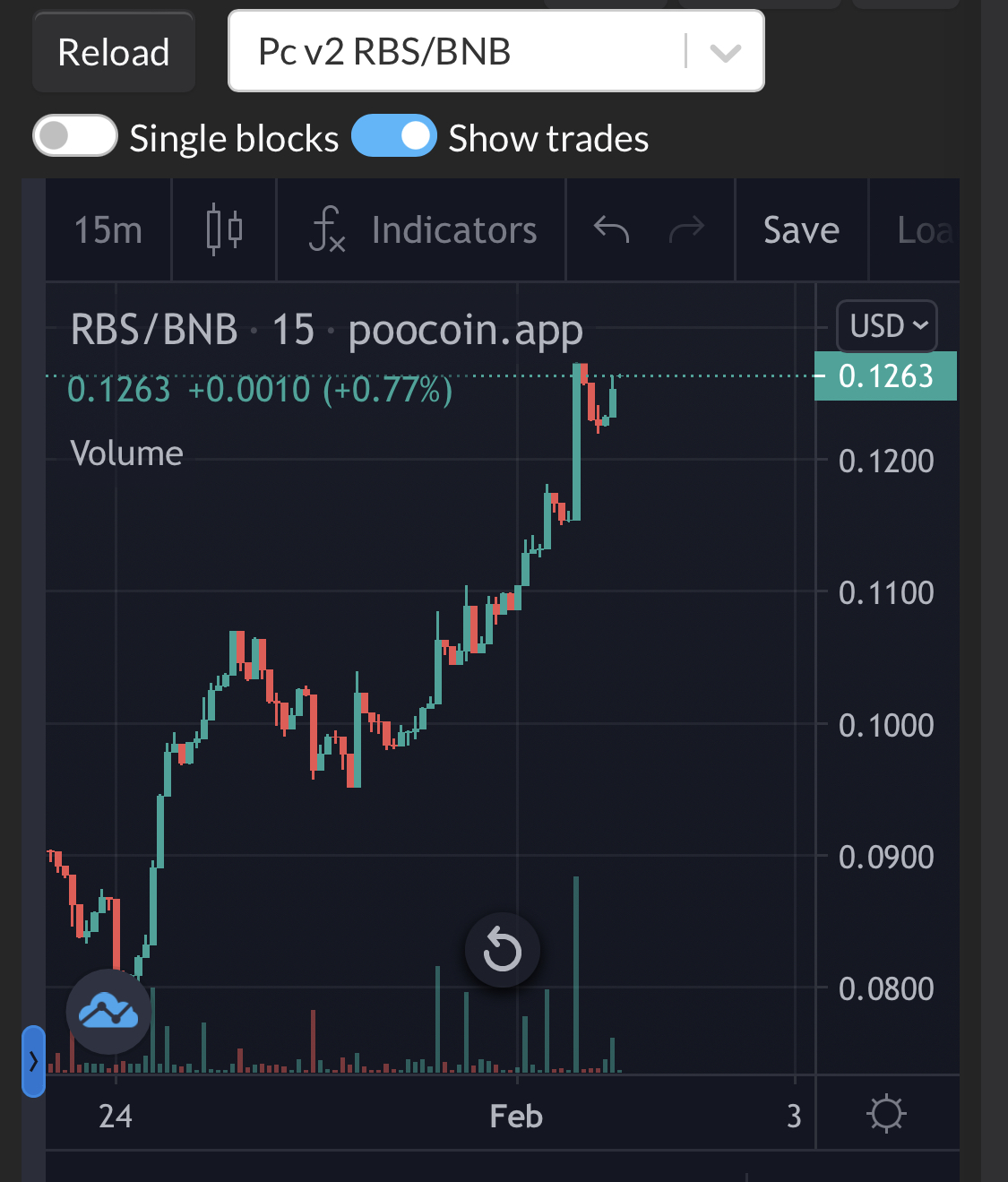This screenshot has width=1008, height=1182.
Task: Open the candlestick chart style picker
Action: [x=224, y=230]
